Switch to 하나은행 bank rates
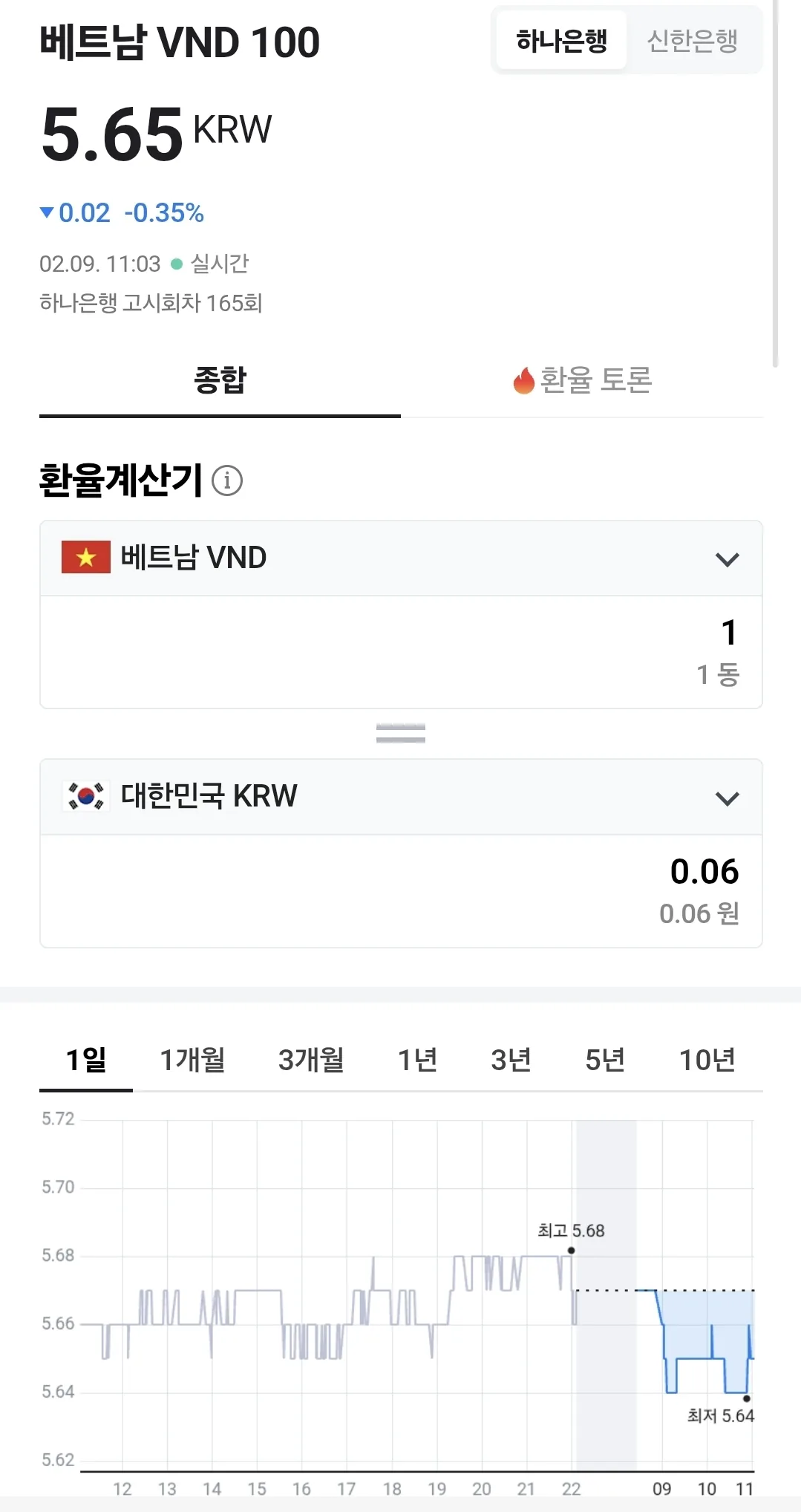Image resolution: width=801 pixels, height=1512 pixels. click(x=562, y=40)
